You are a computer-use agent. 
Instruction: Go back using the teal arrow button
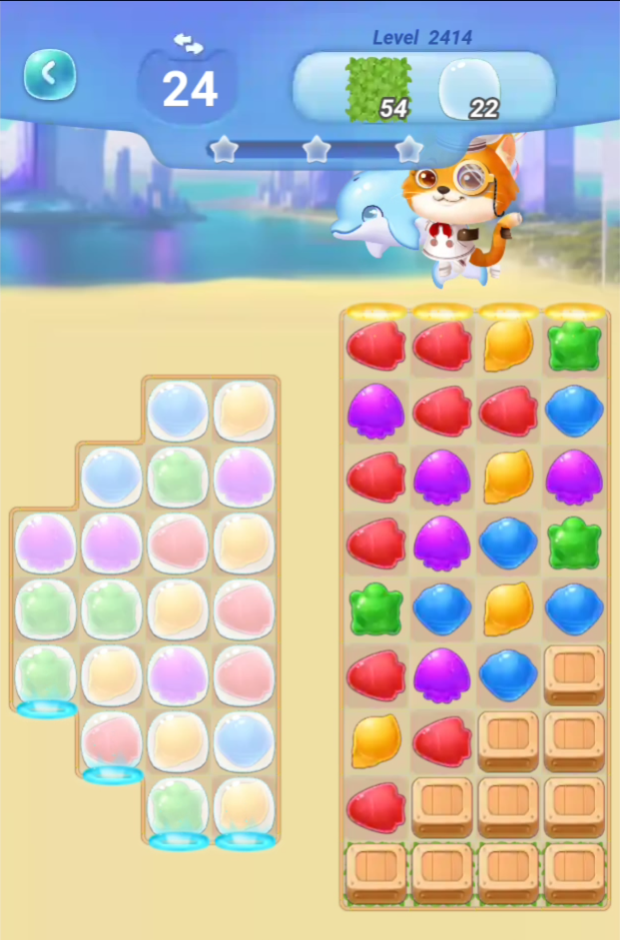(x=50, y=74)
